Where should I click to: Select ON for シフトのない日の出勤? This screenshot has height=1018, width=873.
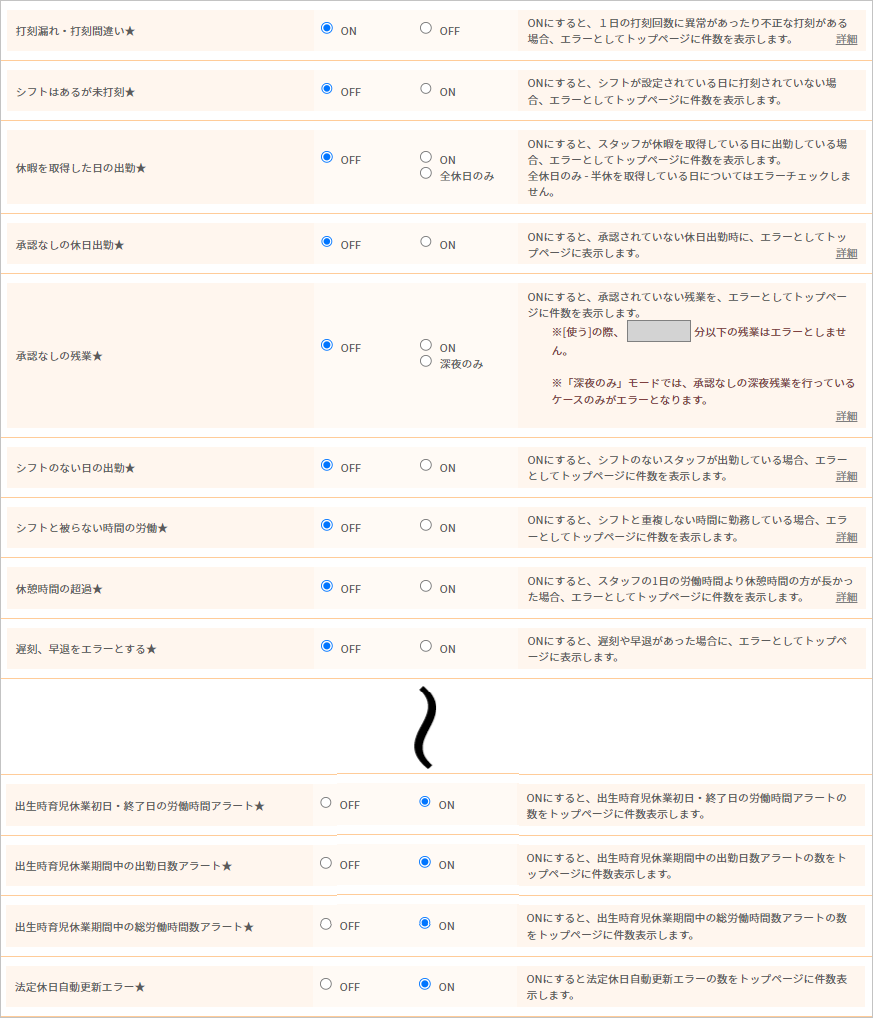426,465
